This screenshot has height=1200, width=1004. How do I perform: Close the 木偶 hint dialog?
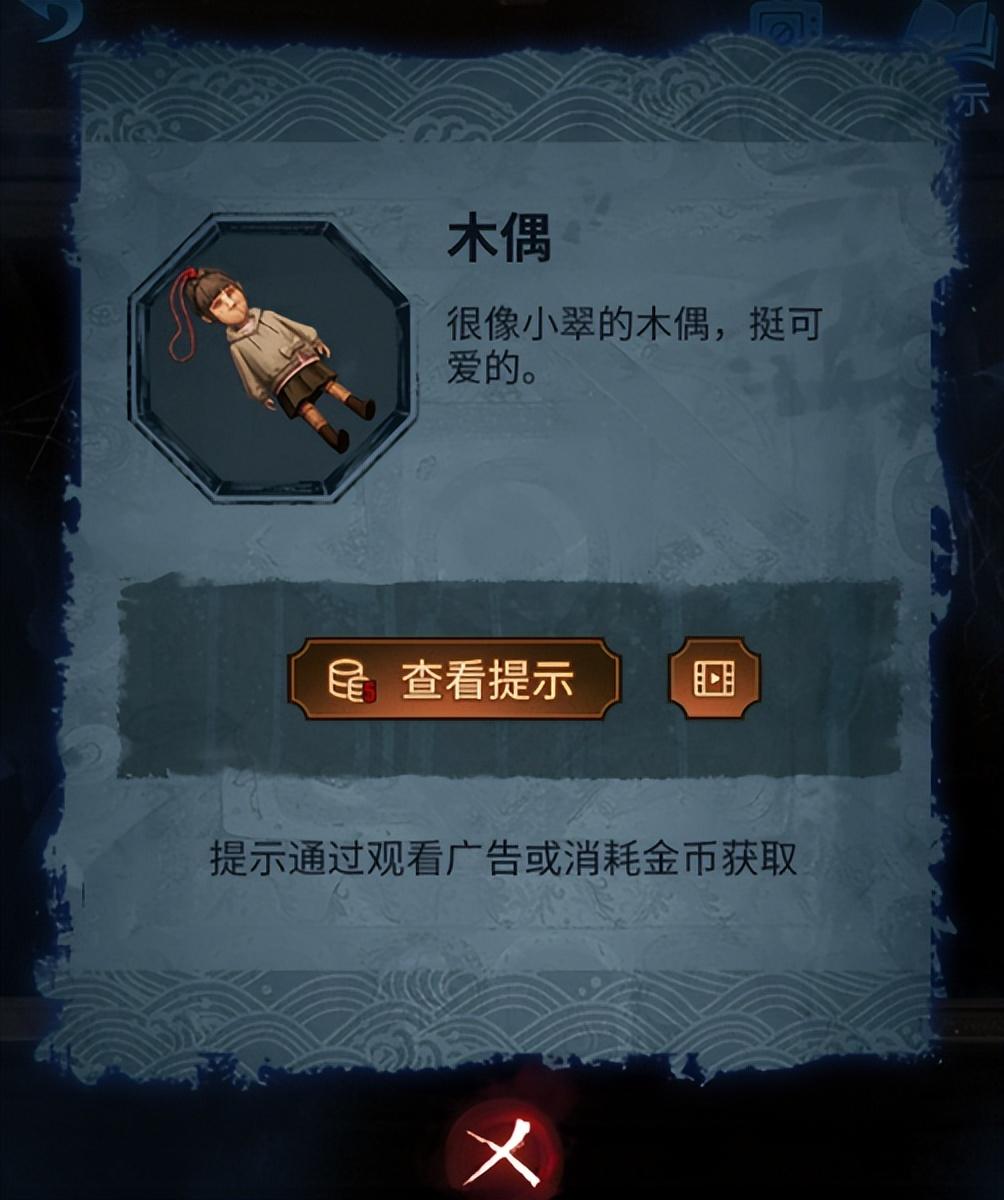[x=500, y=1157]
